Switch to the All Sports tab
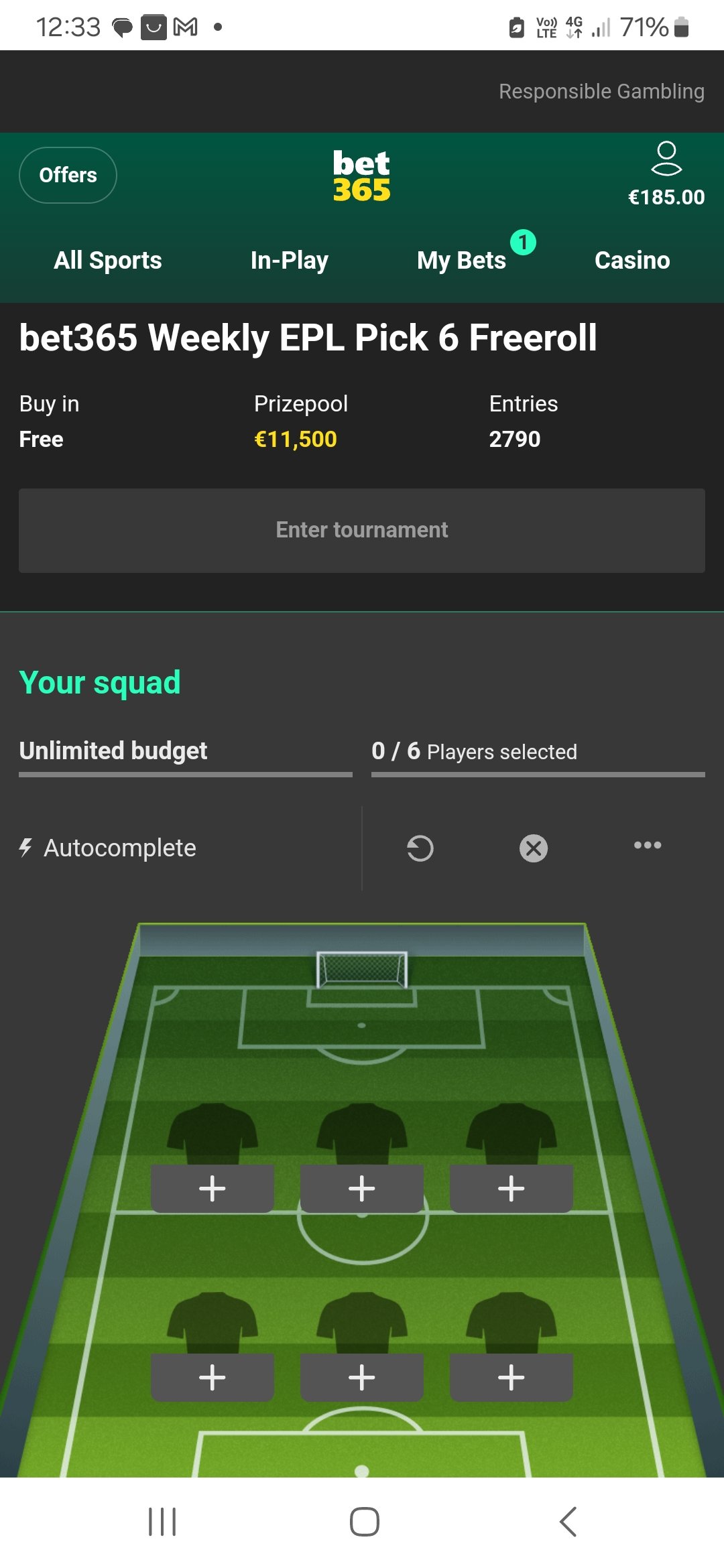724x1568 pixels. 108,260
